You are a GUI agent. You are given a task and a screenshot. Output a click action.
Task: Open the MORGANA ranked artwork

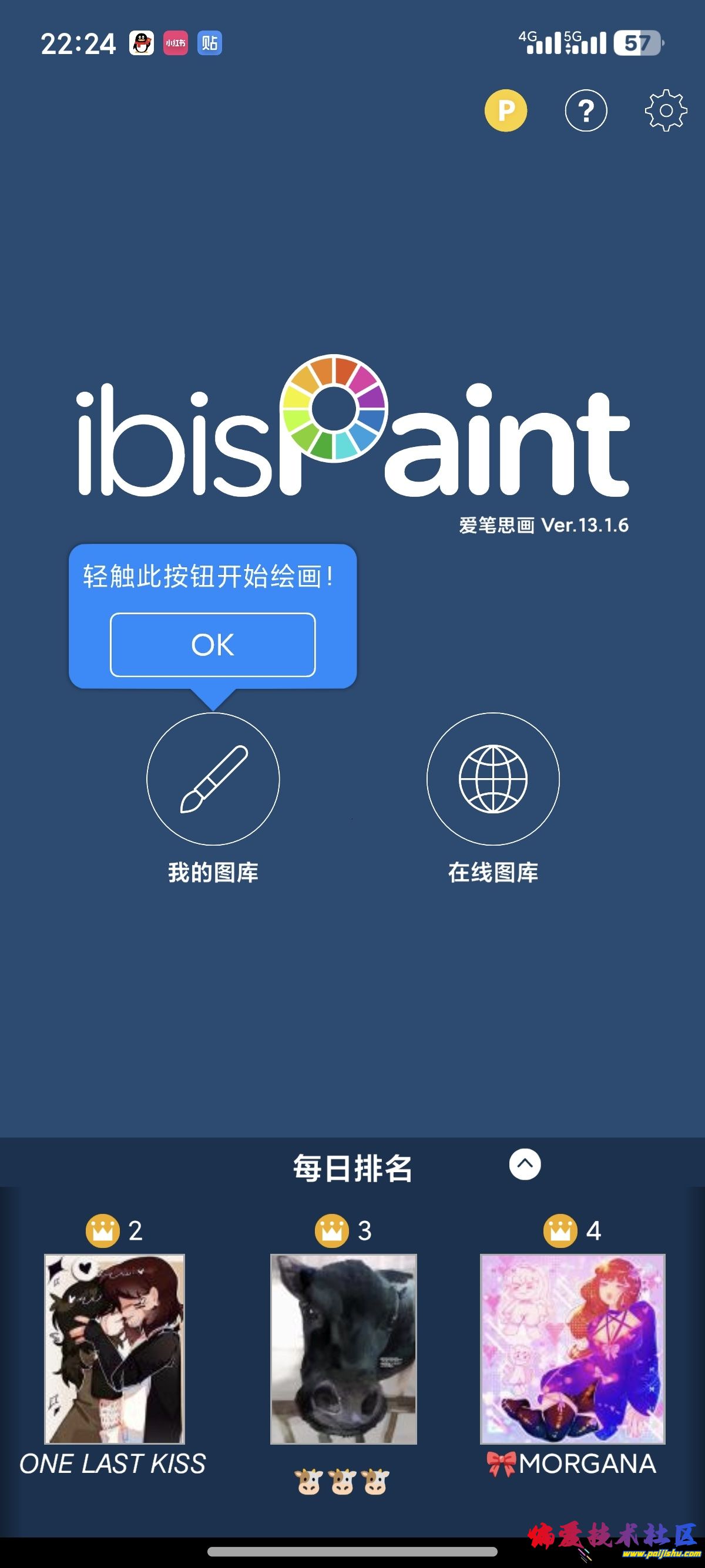coord(572,1348)
